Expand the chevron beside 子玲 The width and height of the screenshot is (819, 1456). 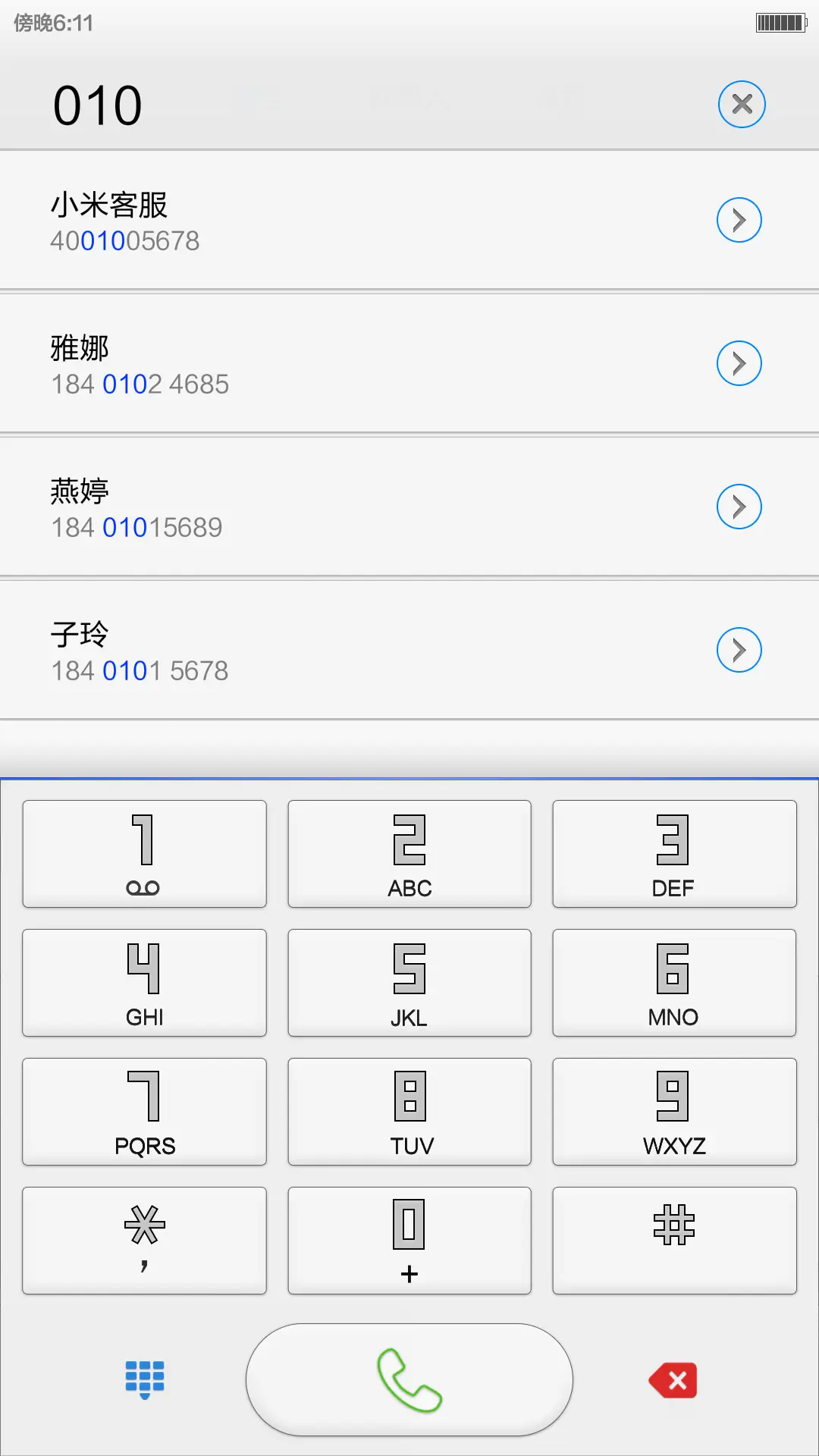[739, 650]
